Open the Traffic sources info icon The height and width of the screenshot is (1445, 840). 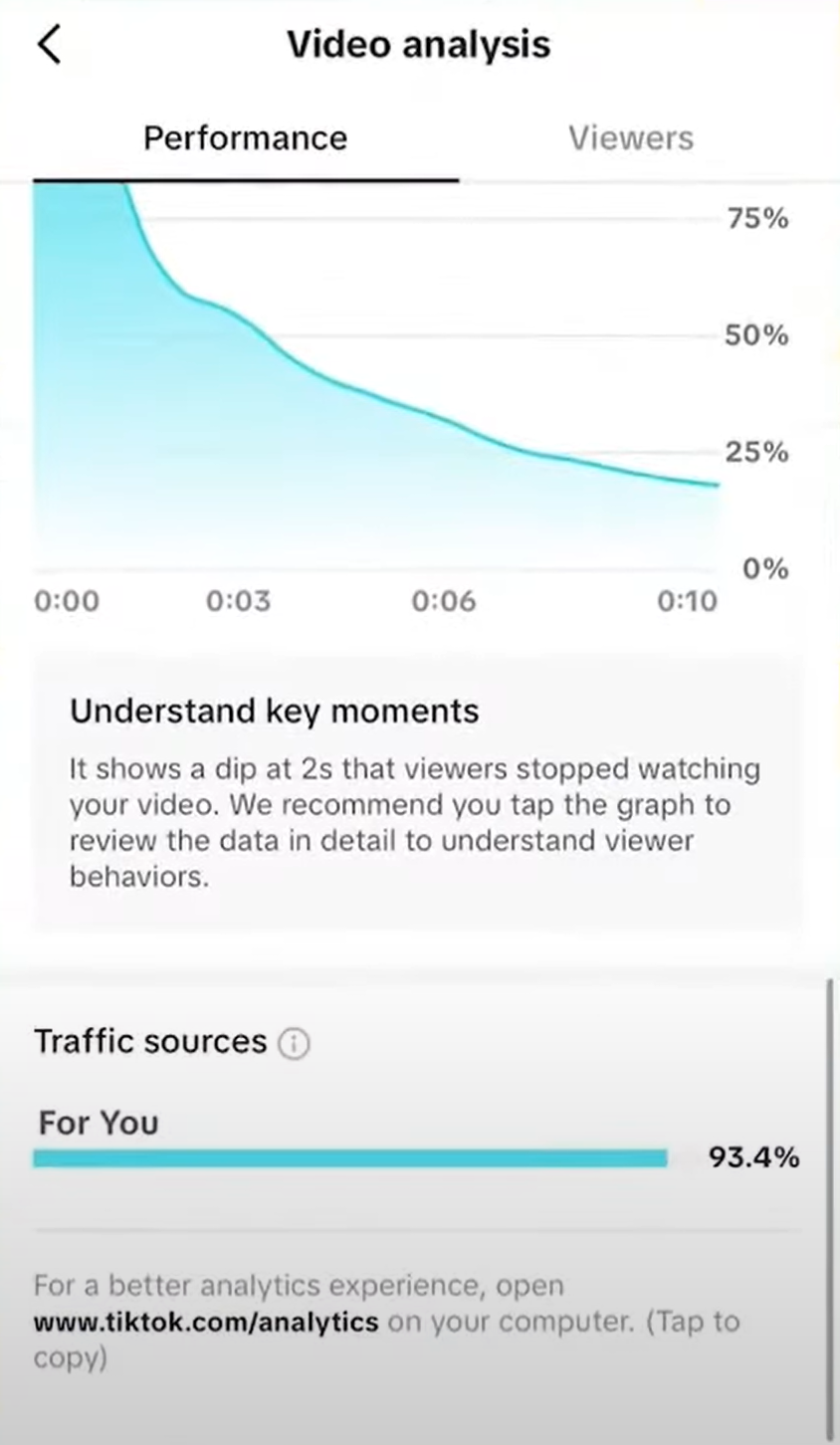pyautogui.click(x=294, y=1043)
